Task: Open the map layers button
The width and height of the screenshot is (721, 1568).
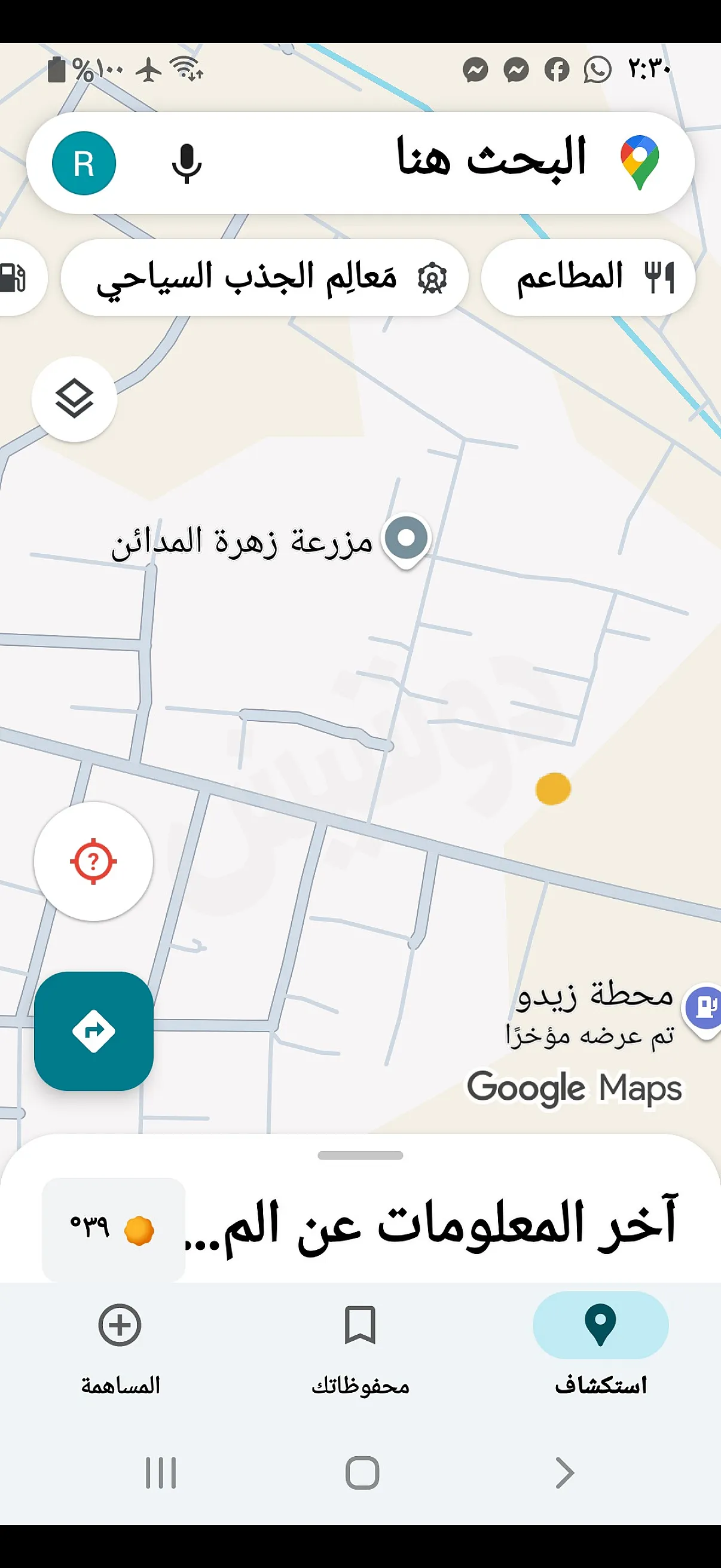Action: (x=74, y=399)
